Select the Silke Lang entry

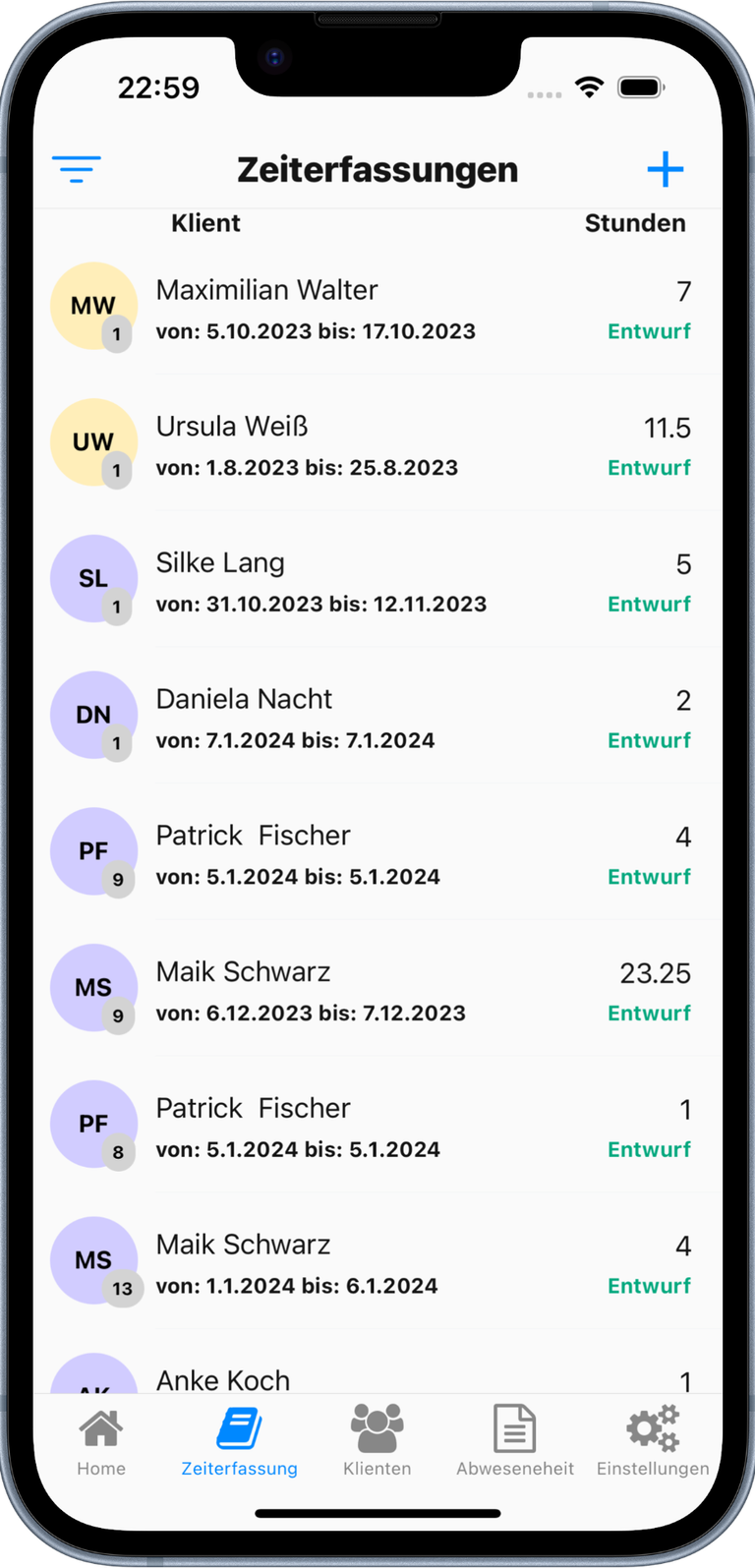point(377,580)
